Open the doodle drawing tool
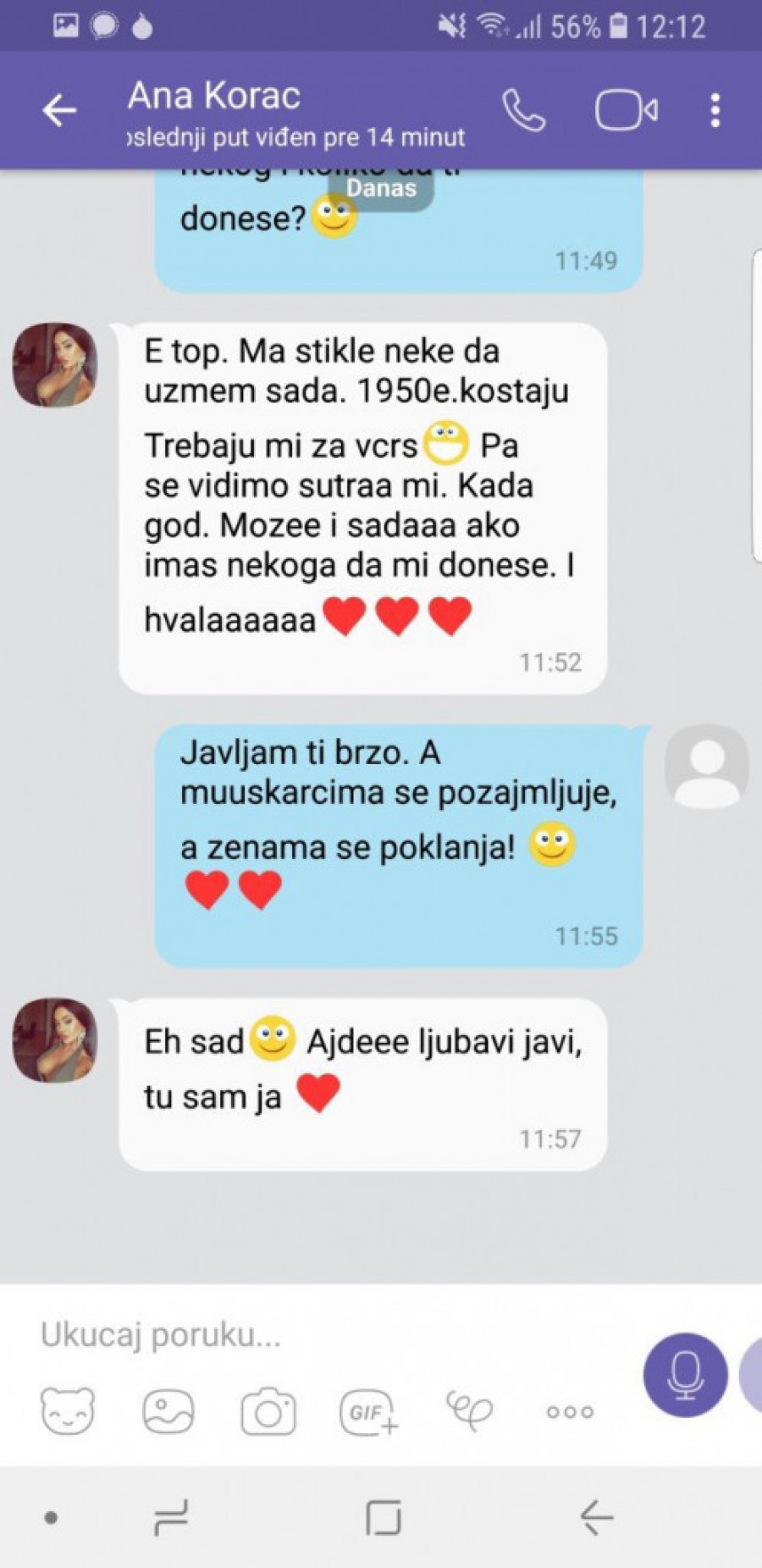762x1568 pixels. pyautogui.click(x=469, y=1410)
